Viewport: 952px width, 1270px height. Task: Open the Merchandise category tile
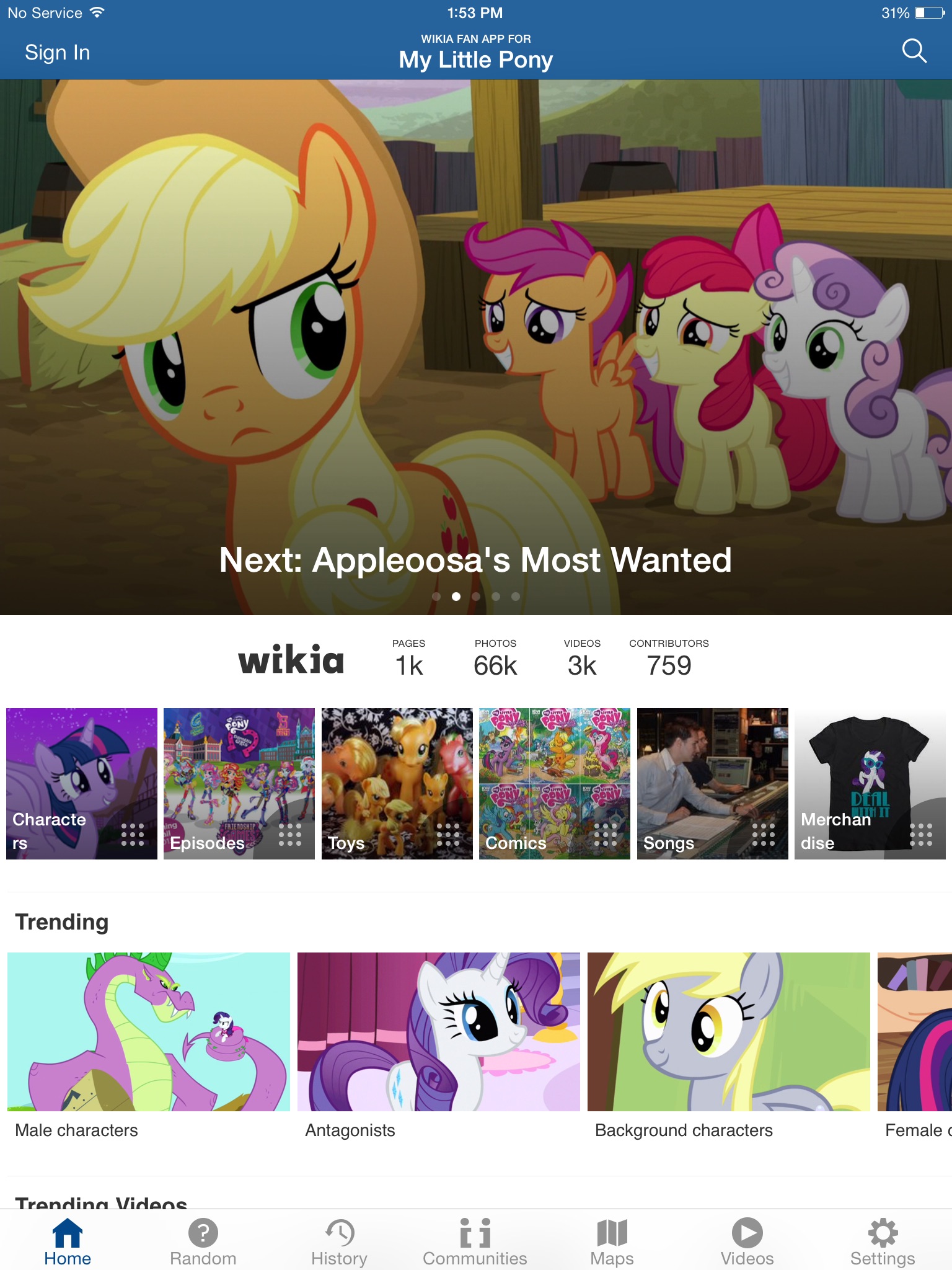tap(870, 783)
